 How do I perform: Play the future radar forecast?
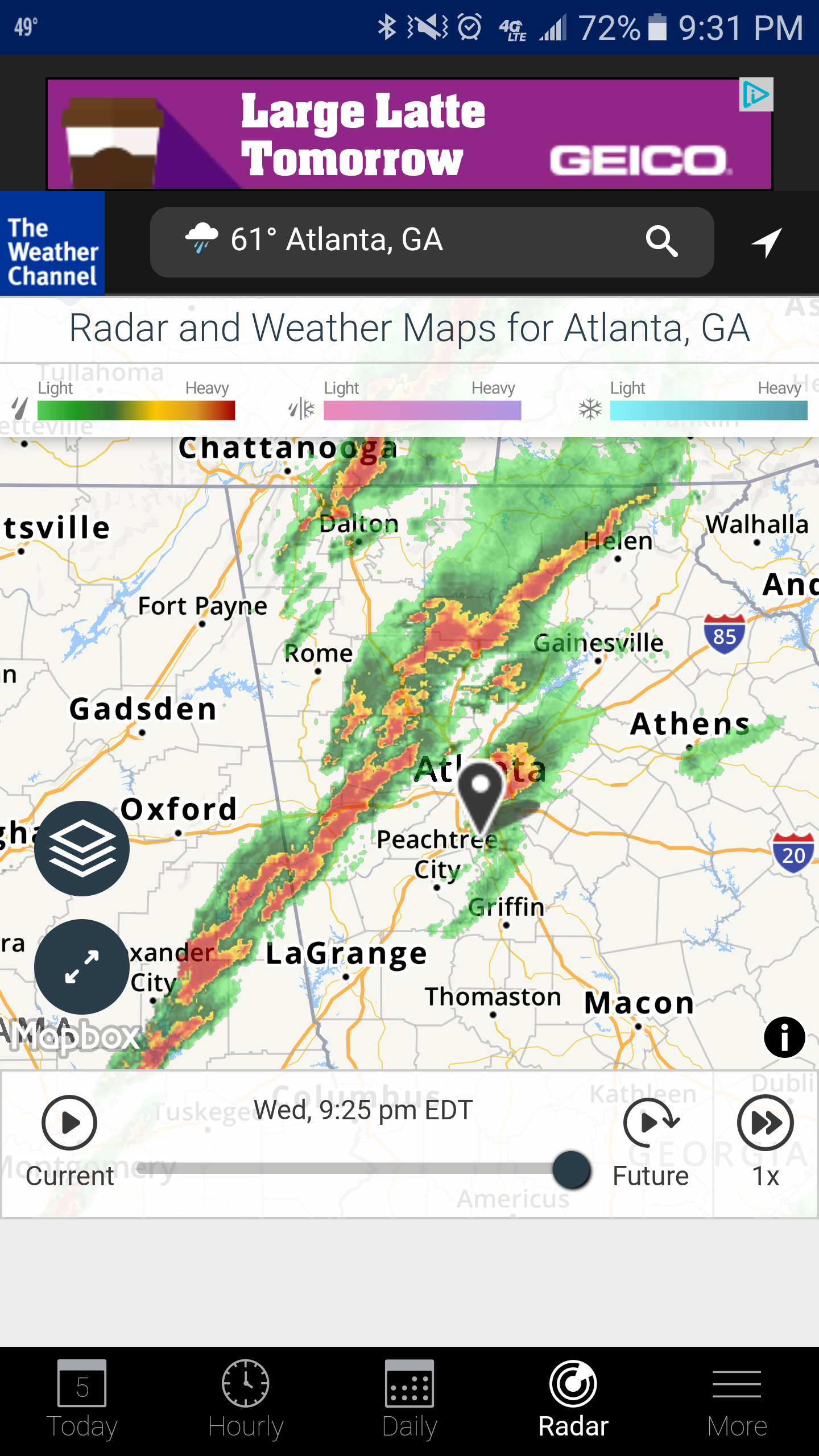coord(651,1123)
